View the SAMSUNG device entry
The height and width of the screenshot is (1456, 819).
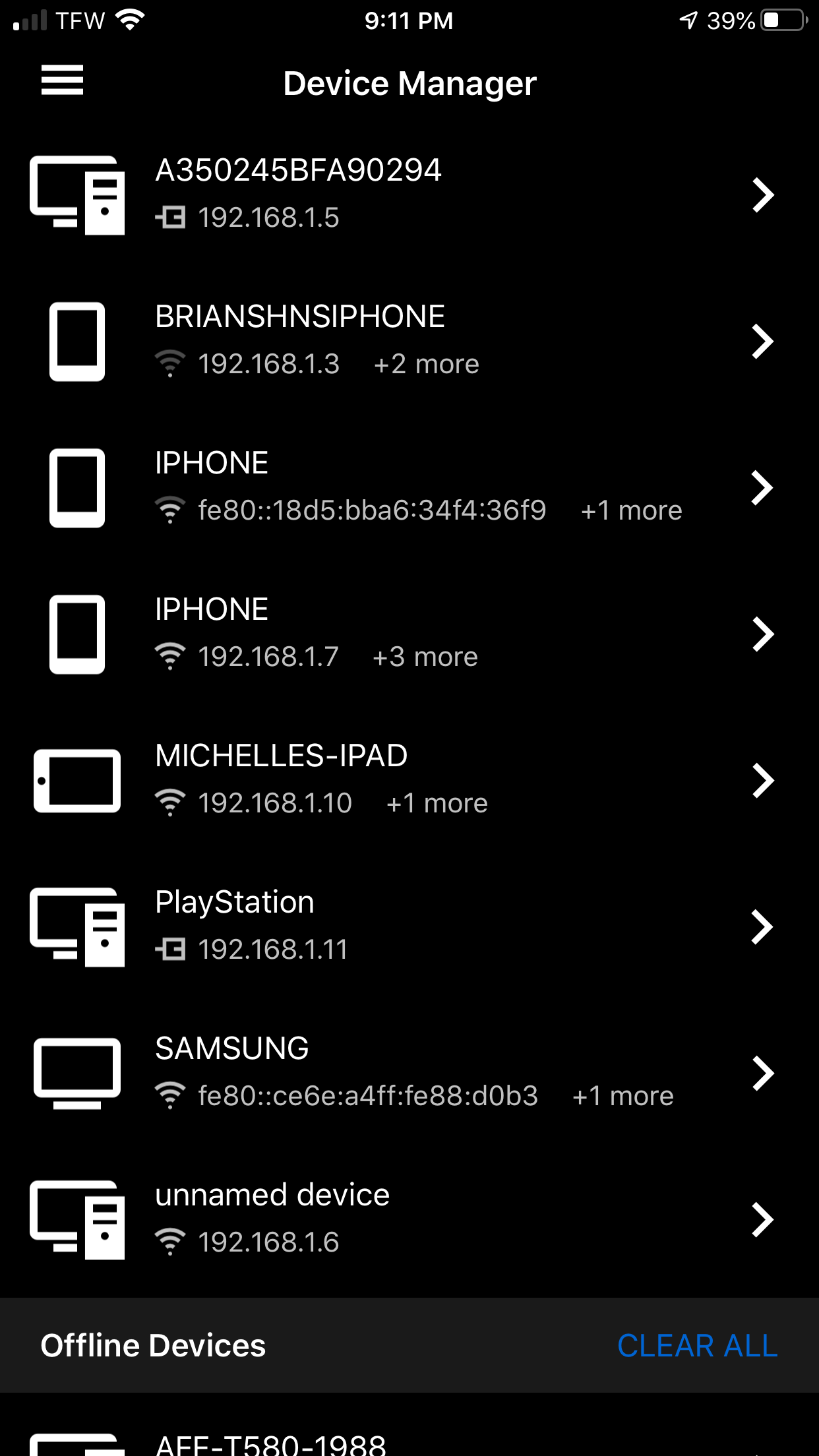click(x=409, y=1073)
